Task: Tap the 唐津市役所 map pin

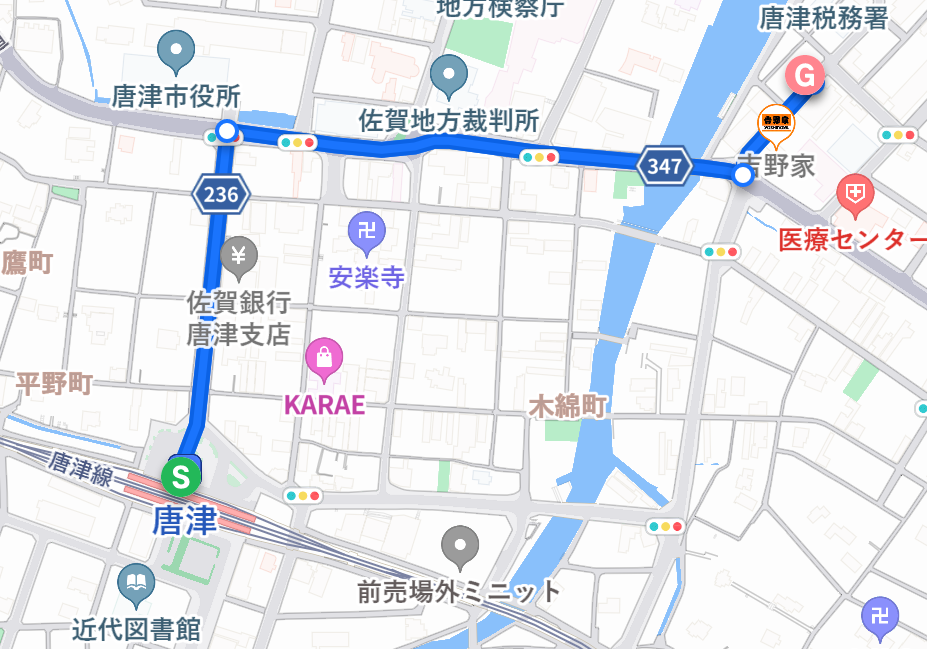Action: click(177, 50)
